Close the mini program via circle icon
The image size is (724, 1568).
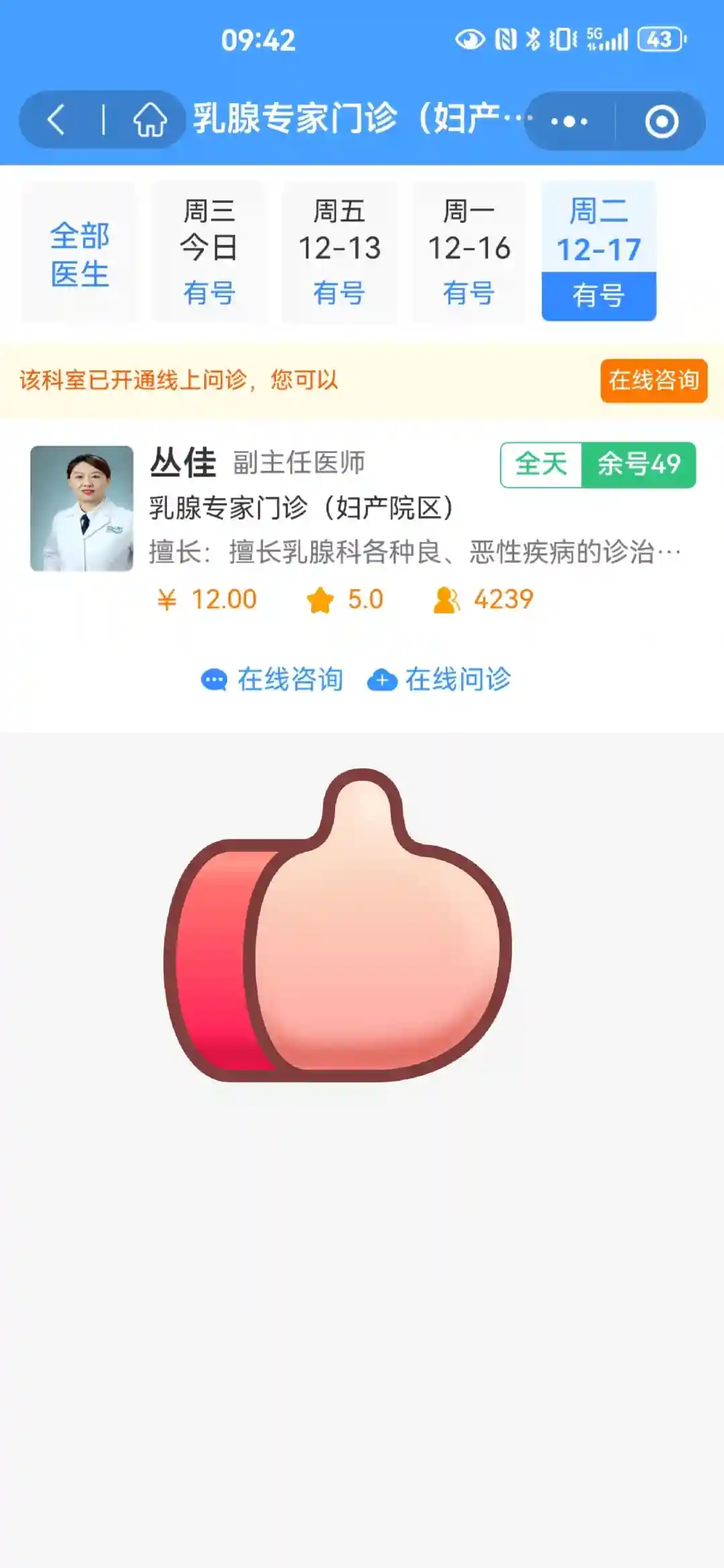coord(662,121)
